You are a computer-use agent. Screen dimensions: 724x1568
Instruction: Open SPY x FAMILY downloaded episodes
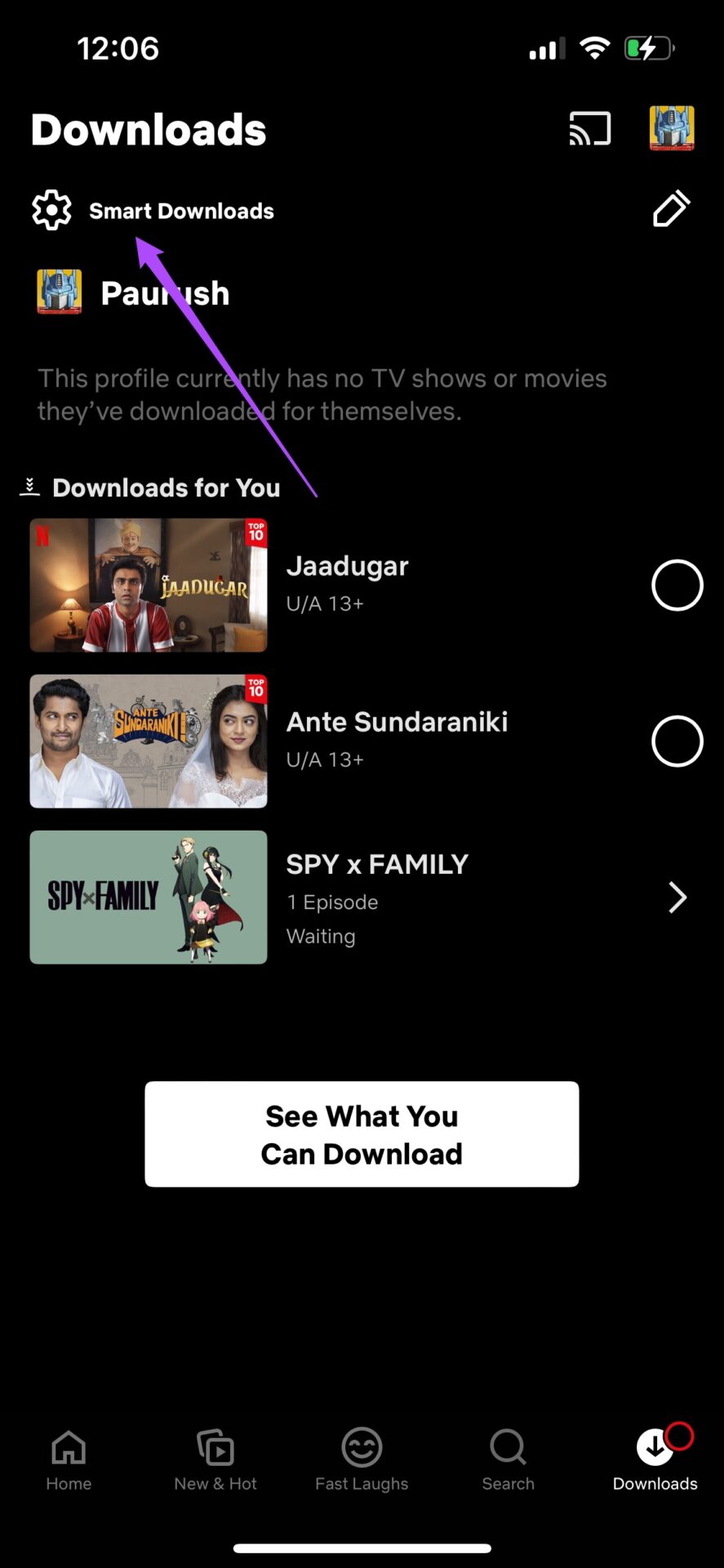click(677, 898)
